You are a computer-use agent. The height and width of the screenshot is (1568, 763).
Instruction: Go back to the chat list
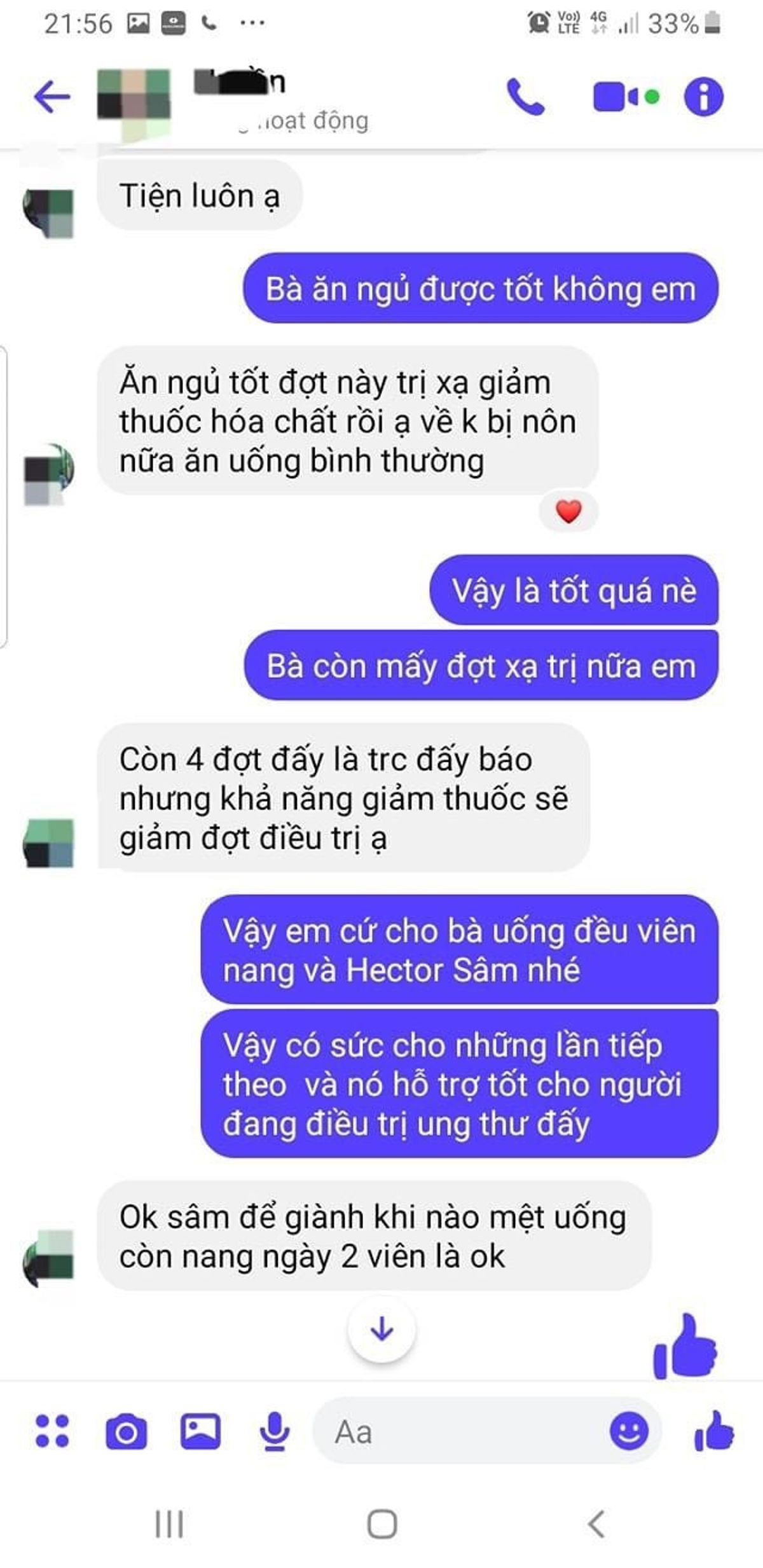coord(52,97)
